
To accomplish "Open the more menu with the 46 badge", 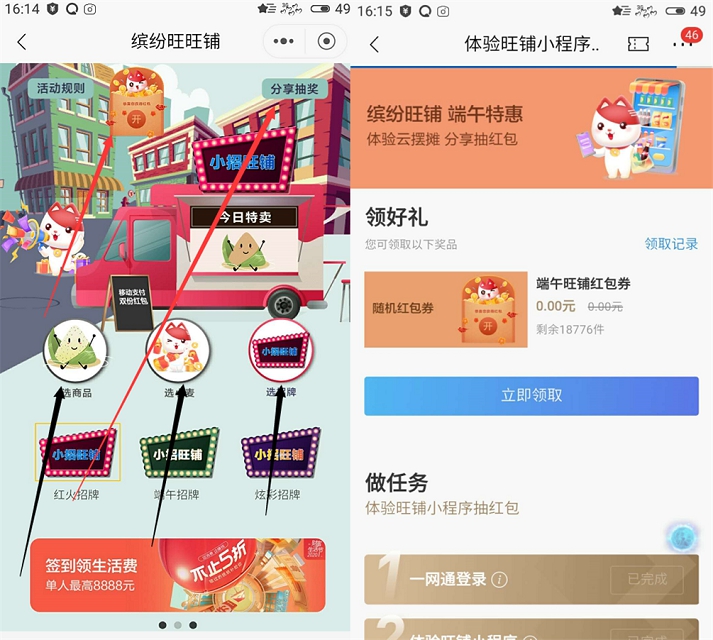I will [683, 45].
